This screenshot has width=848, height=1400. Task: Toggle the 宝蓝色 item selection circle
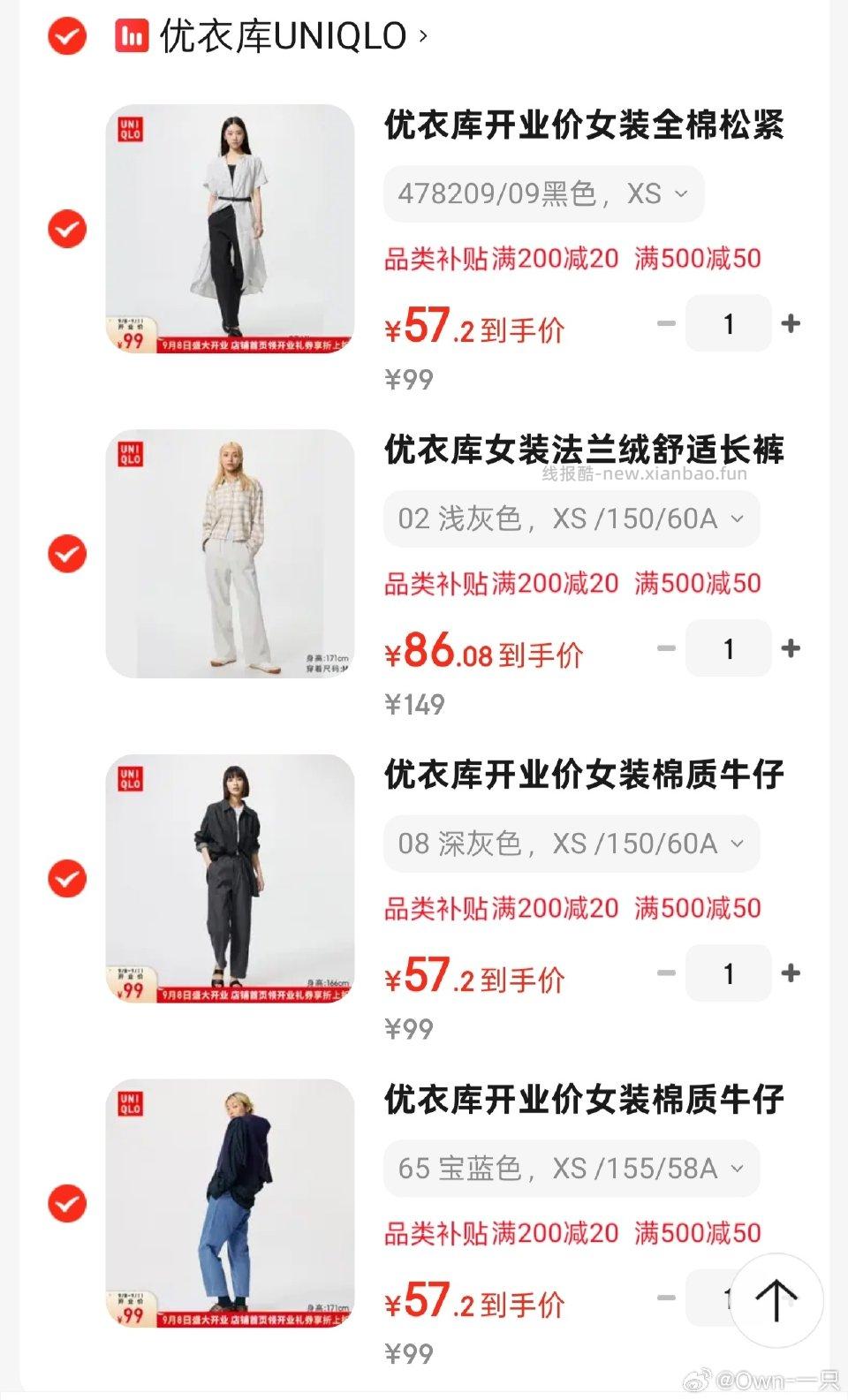click(x=66, y=1205)
